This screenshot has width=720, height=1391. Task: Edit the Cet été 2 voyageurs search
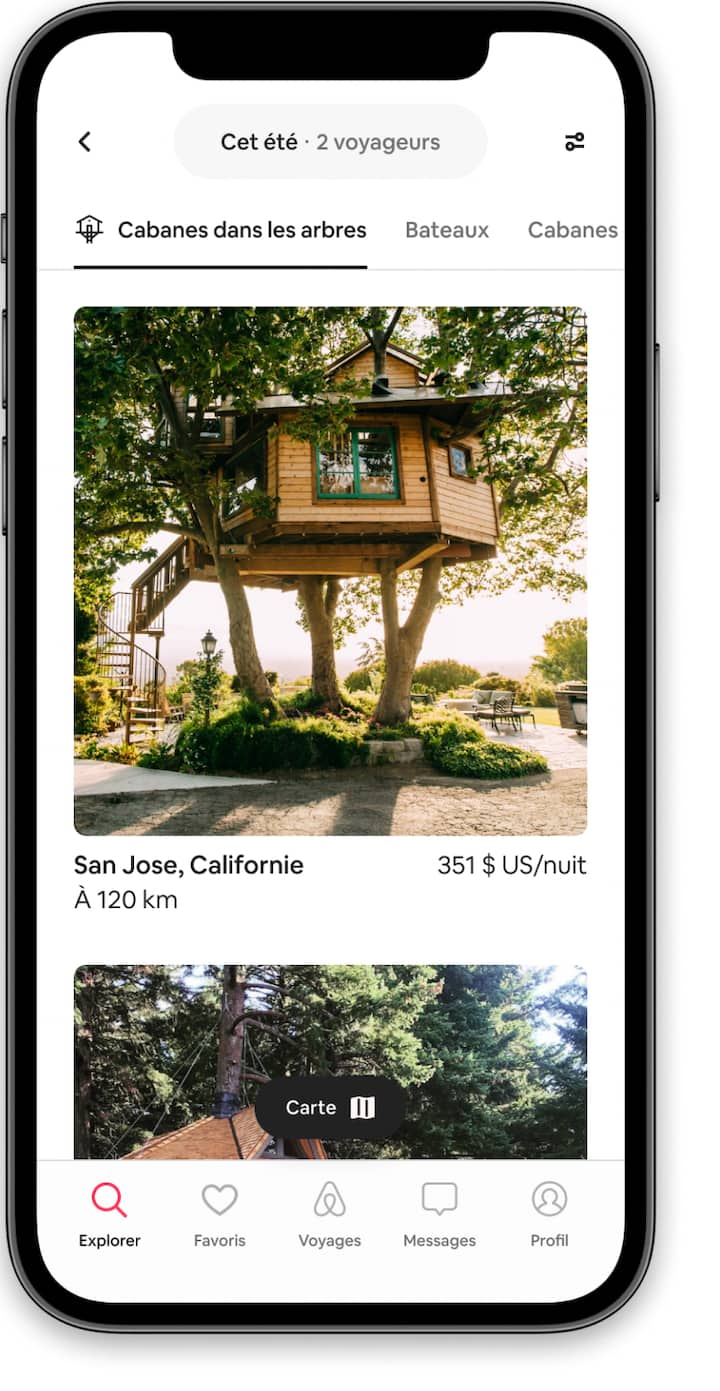(330, 142)
